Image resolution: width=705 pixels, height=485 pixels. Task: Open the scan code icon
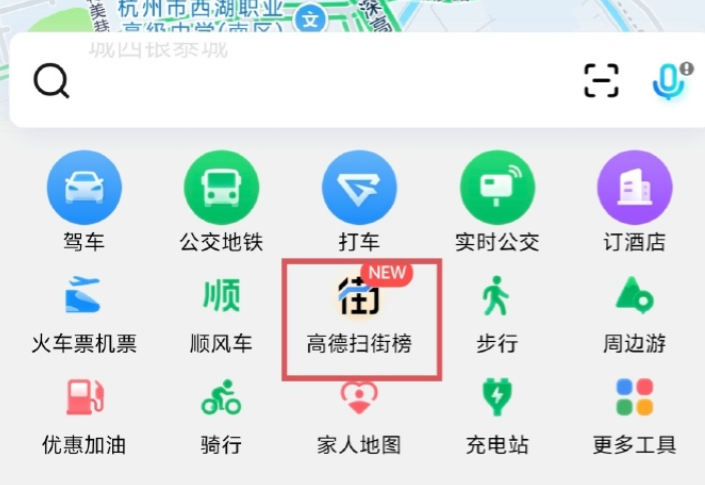[x=601, y=81]
